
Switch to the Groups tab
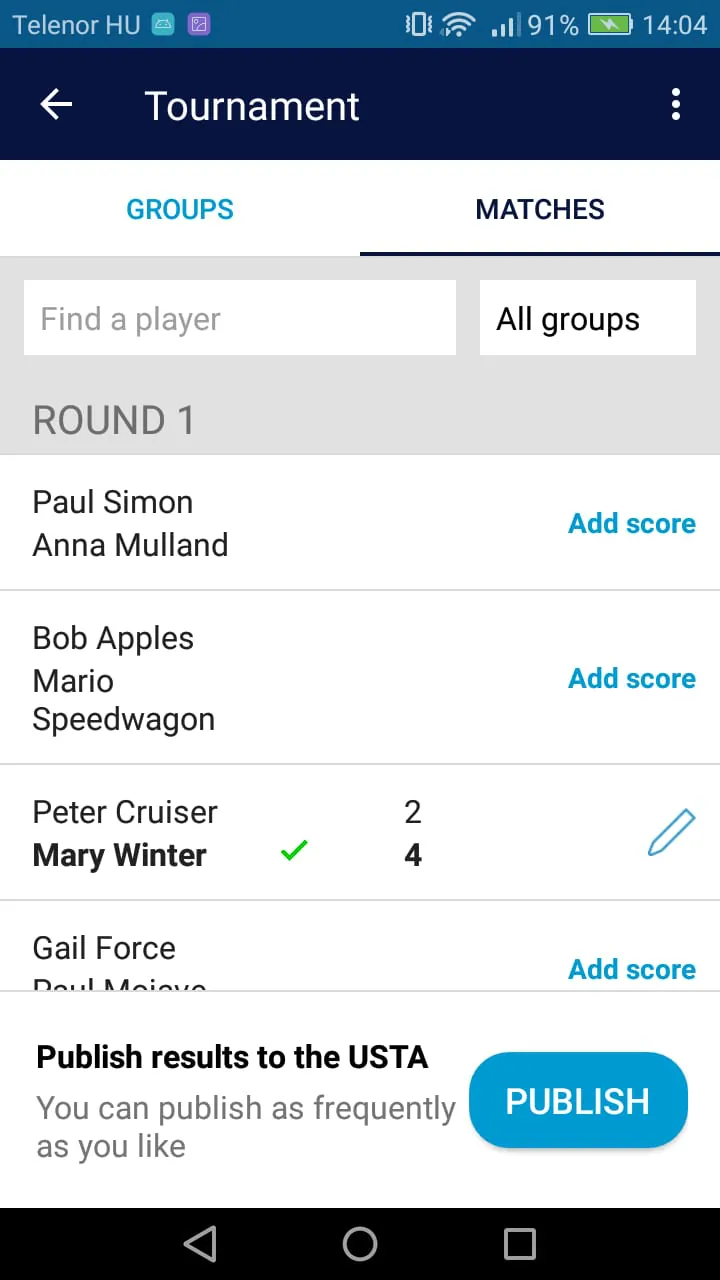pos(180,209)
